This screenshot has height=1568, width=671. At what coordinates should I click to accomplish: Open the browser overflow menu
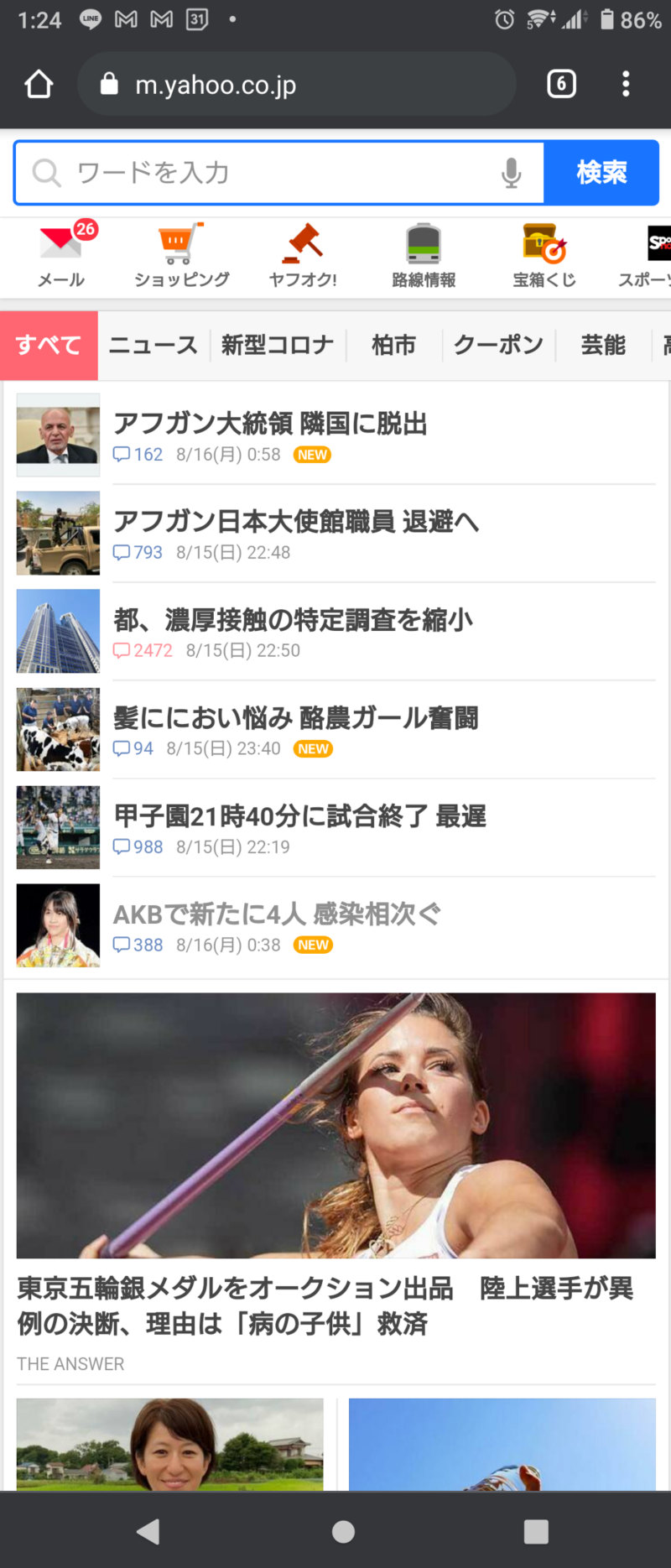(626, 84)
